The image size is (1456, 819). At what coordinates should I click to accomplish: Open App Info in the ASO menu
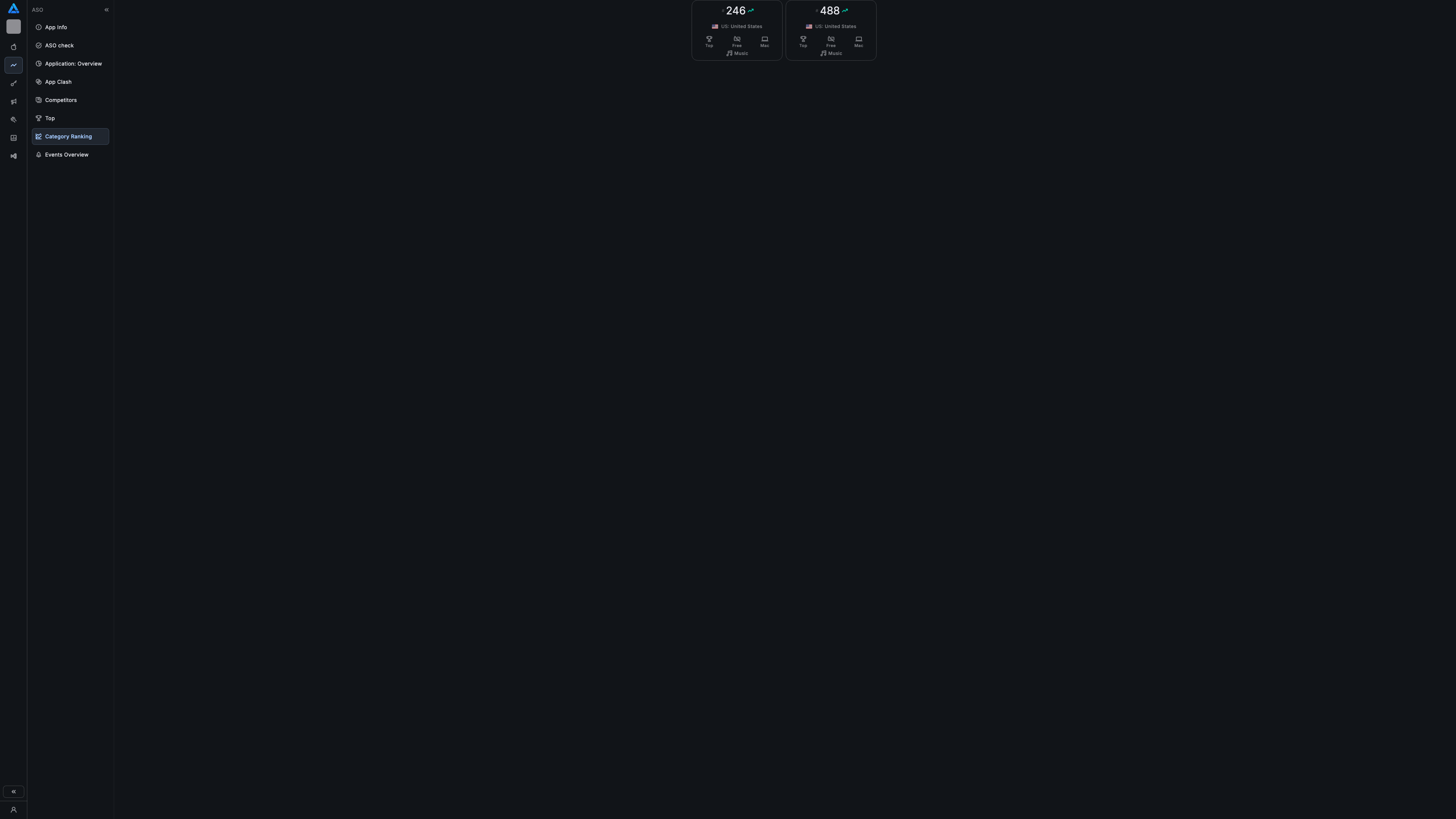(56, 27)
